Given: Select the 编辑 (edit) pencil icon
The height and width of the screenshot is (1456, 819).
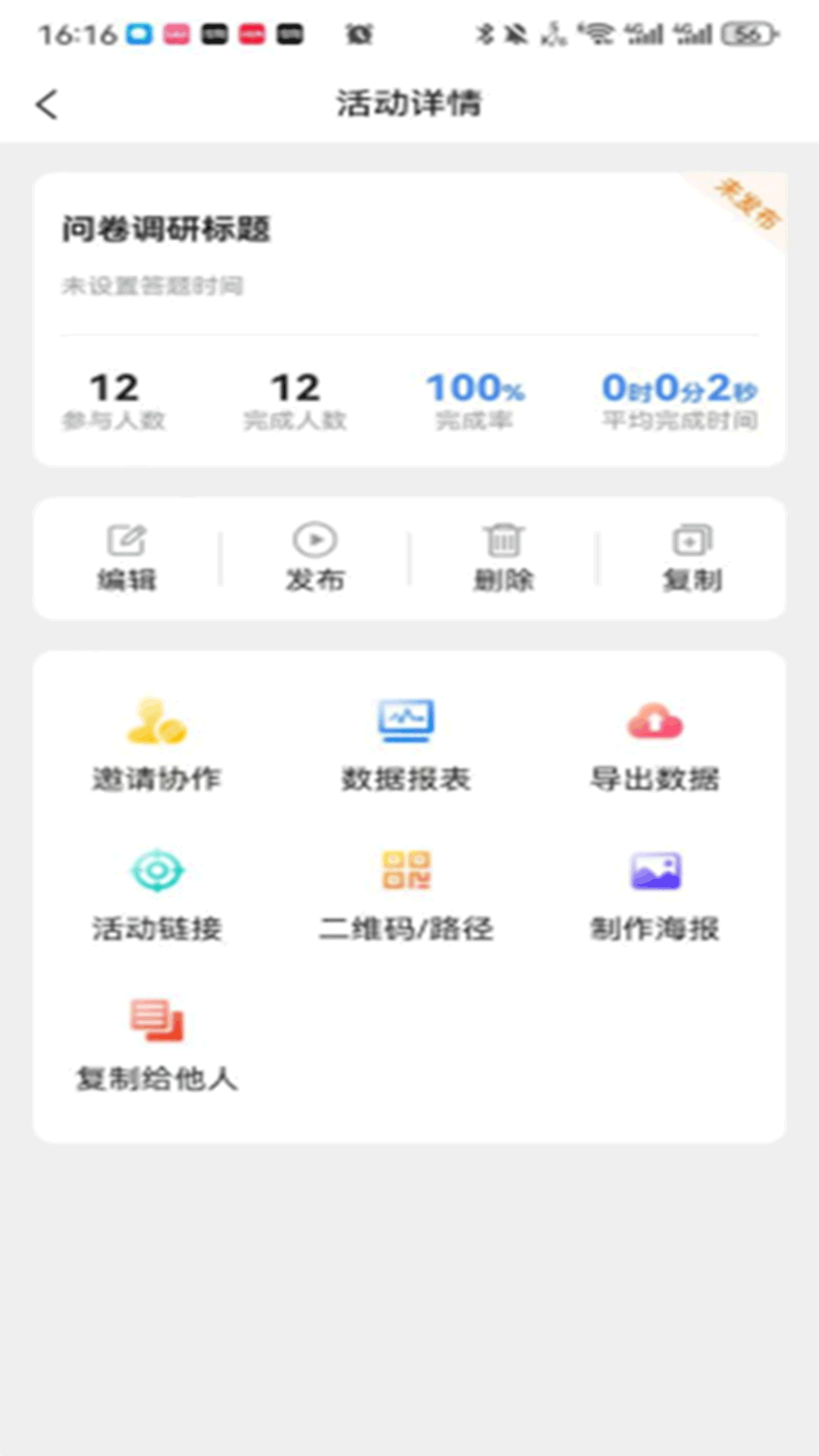Looking at the screenshot, I should 126,540.
